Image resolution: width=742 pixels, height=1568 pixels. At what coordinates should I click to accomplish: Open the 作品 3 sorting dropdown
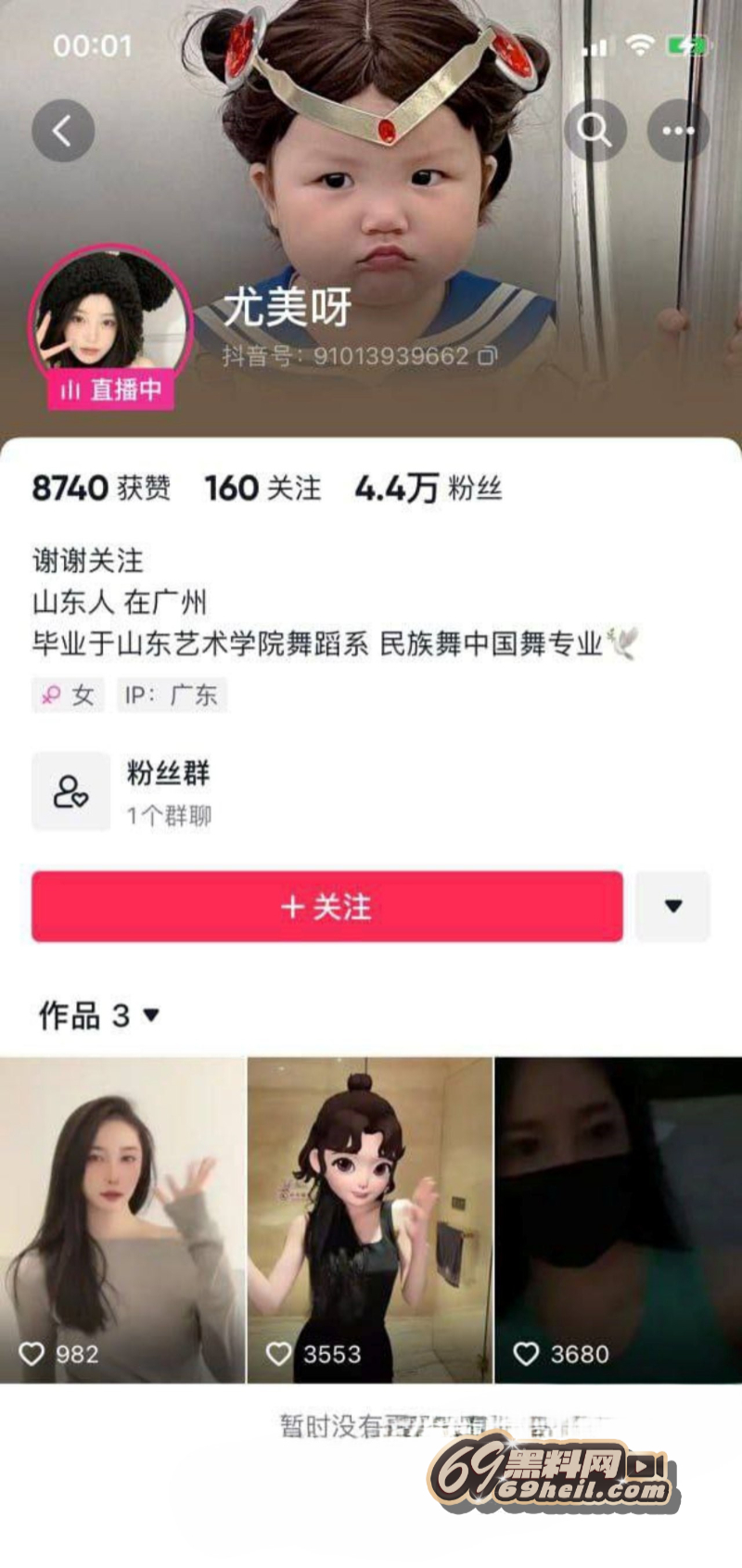coord(100,1015)
